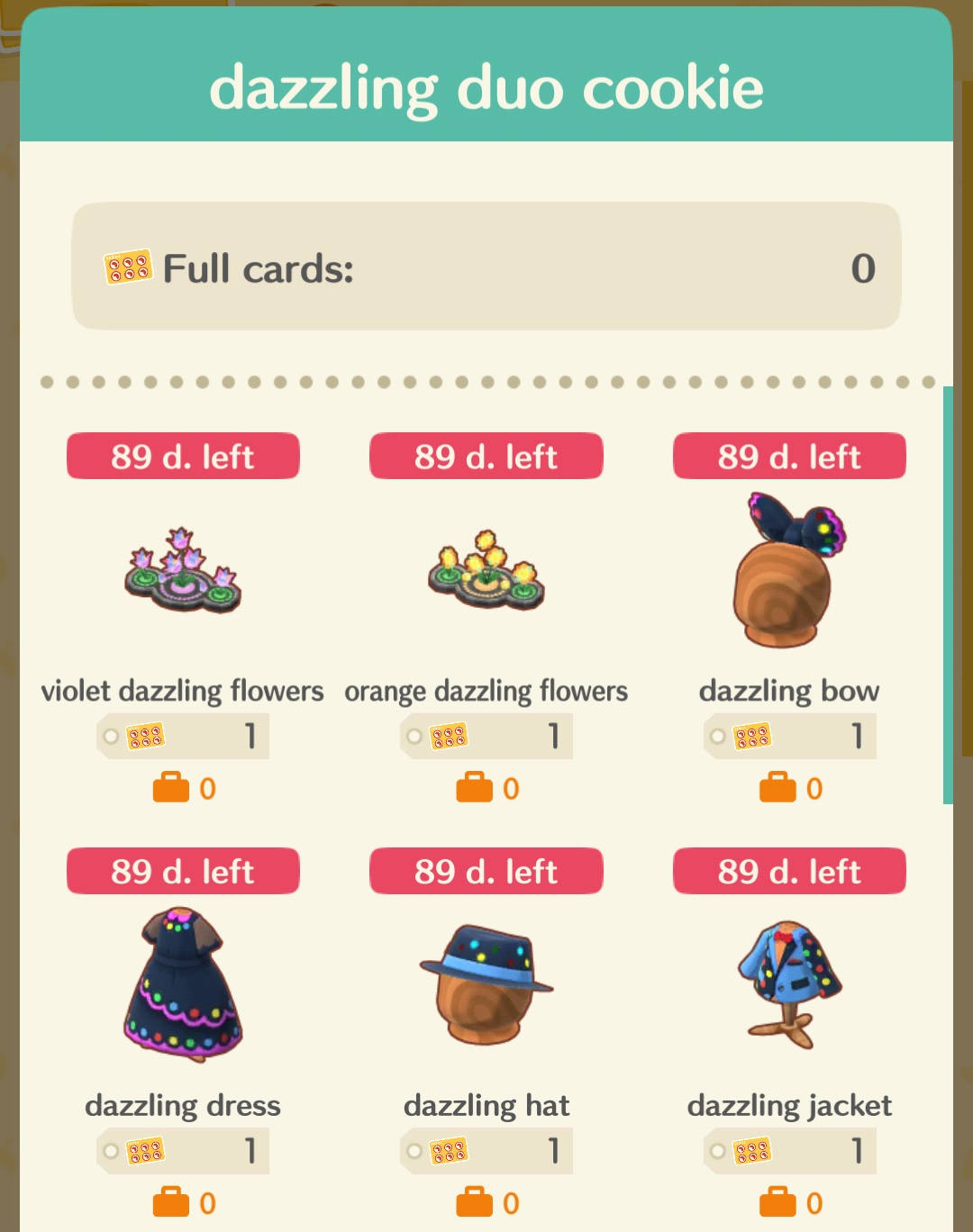The height and width of the screenshot is (1232, 973).
Task: View the dazzling jacket item
Action: (x=789, y=984)
